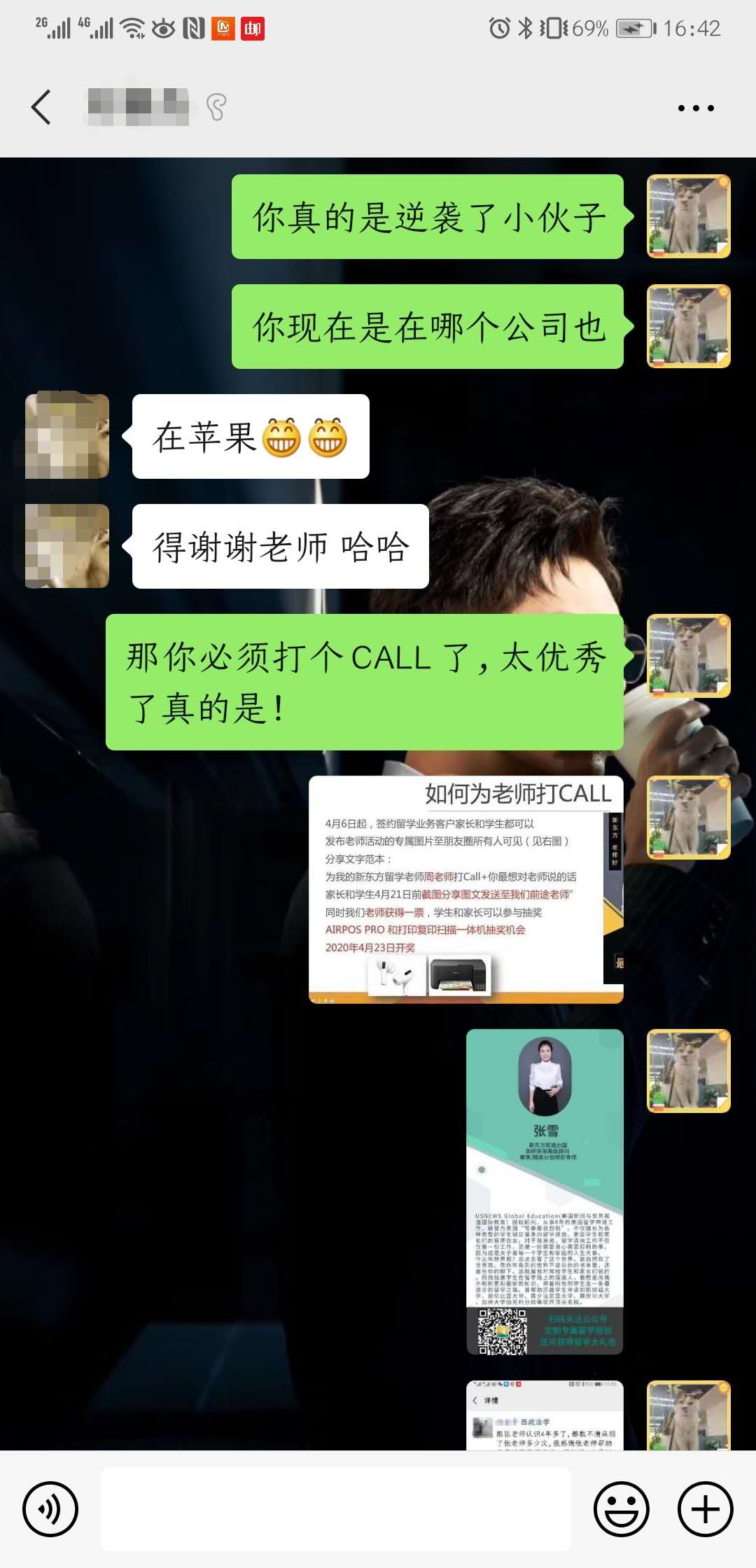Open my avatar beside 你真的是逆袭了小伙子
The width and height of the screenshot is (756, 1568).
click(x=688, y=216)
